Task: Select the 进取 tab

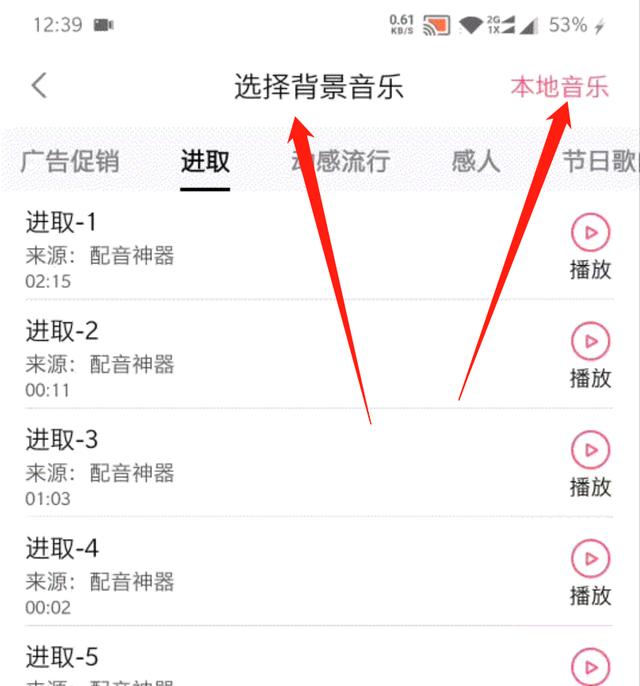Action: pos(205,161)
